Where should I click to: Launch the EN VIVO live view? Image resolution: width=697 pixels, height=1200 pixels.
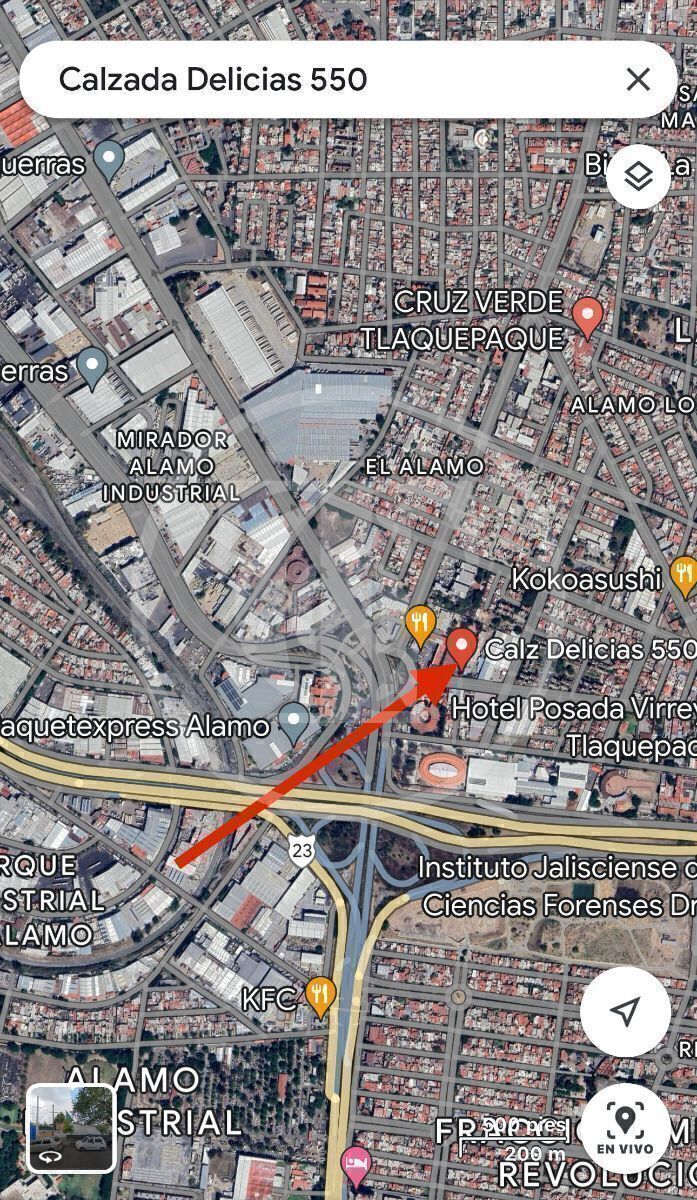(x=625, y=1129)
